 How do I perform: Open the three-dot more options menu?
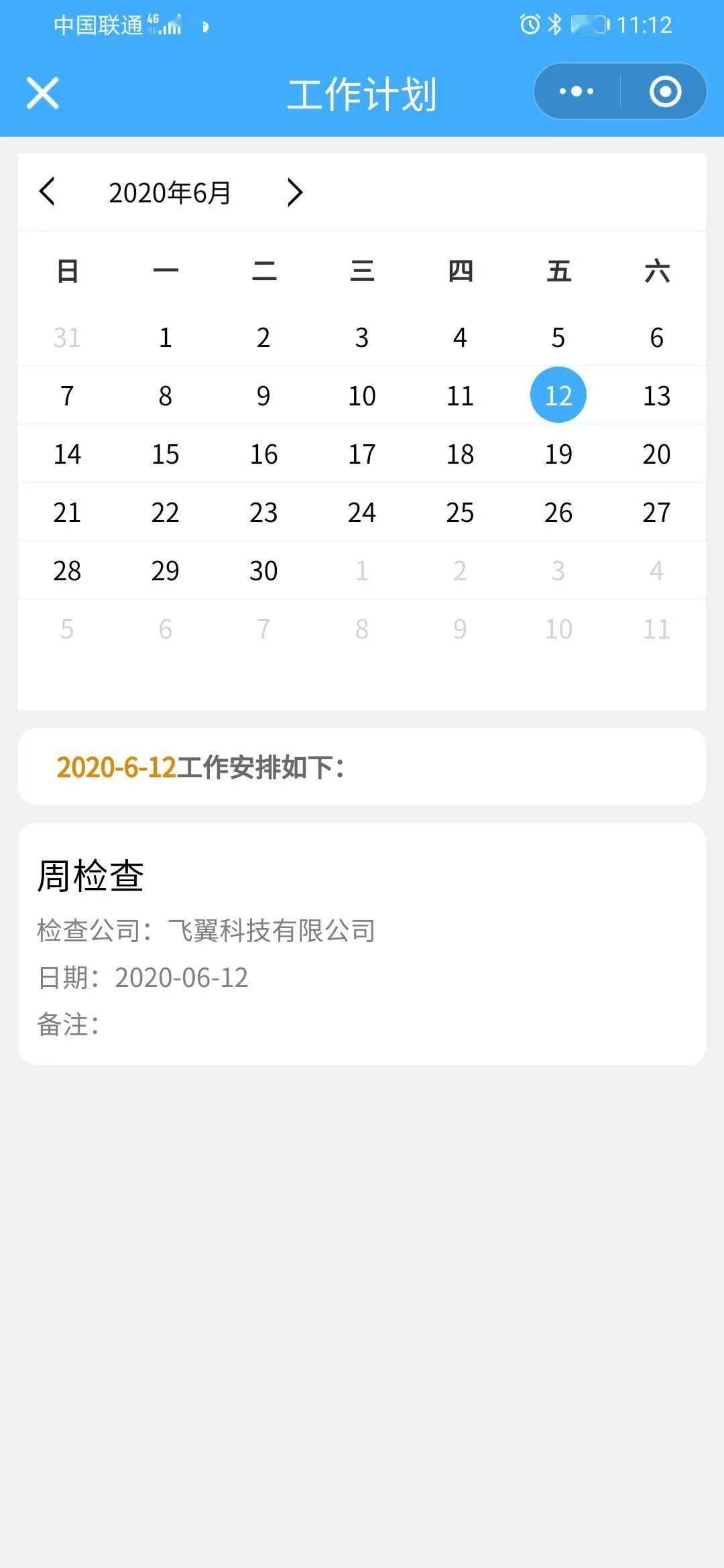coord(577,91)
